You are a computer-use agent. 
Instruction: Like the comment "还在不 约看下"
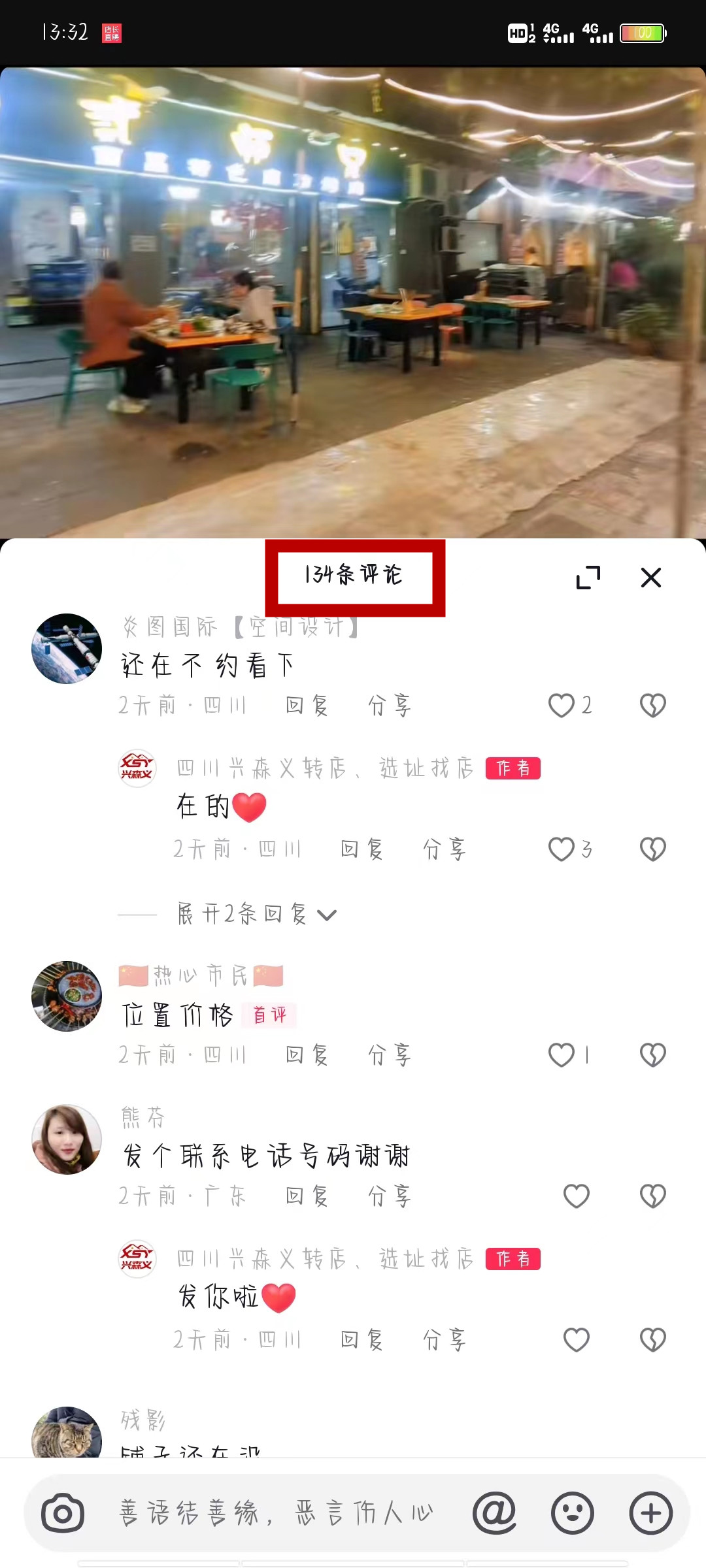click(562, 706)
